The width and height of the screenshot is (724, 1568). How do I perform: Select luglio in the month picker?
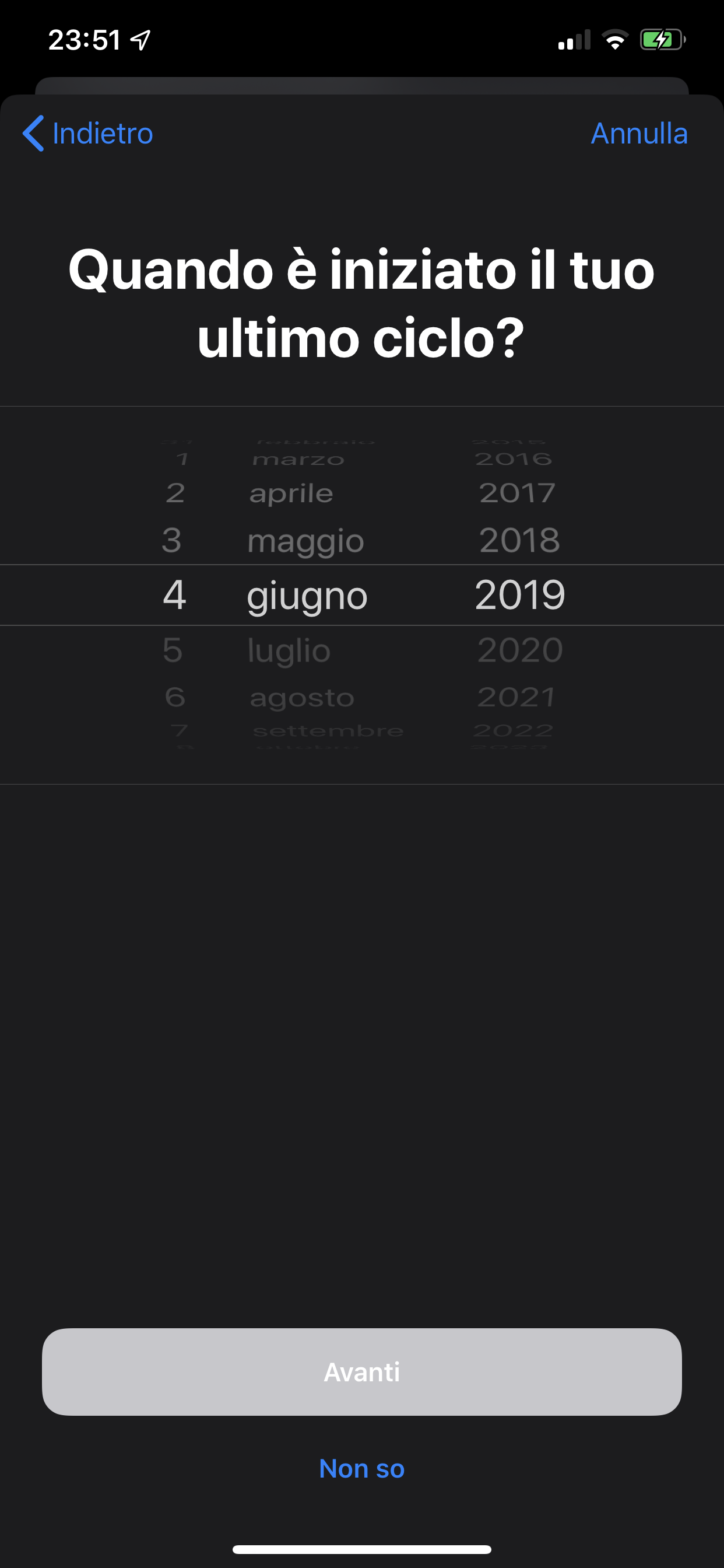[x=289, y=650]
